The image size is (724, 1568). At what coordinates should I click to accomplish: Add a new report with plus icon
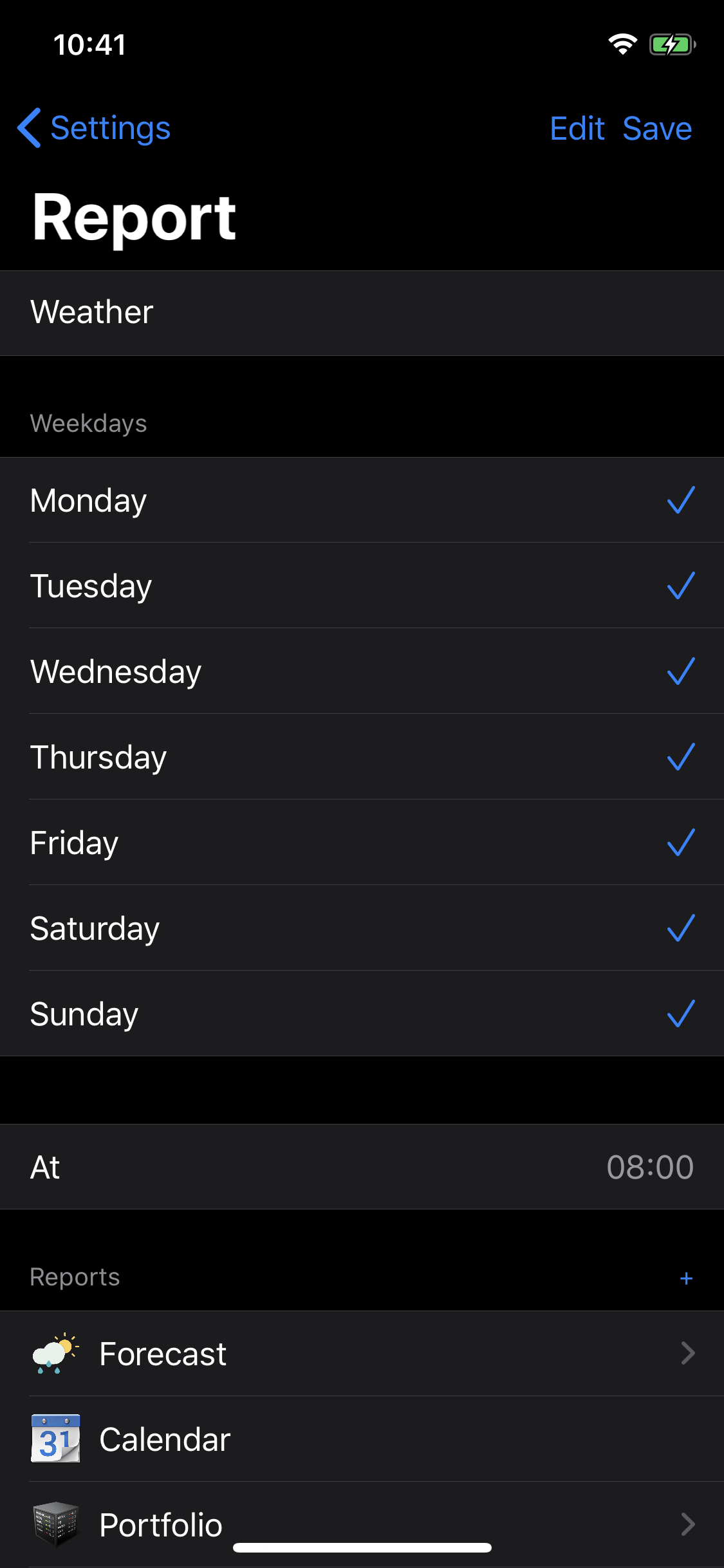[x=686, y=1278]
